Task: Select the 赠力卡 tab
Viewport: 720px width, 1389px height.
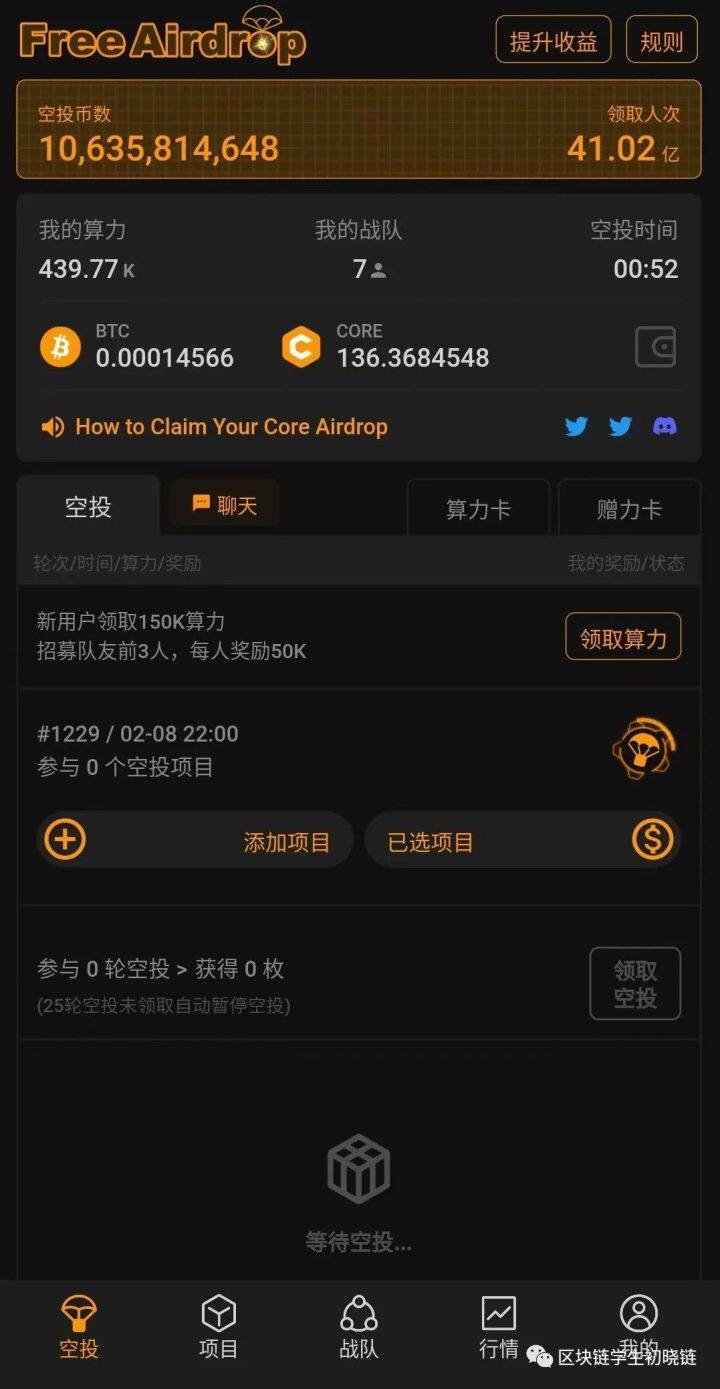Action: coord(628,509)
